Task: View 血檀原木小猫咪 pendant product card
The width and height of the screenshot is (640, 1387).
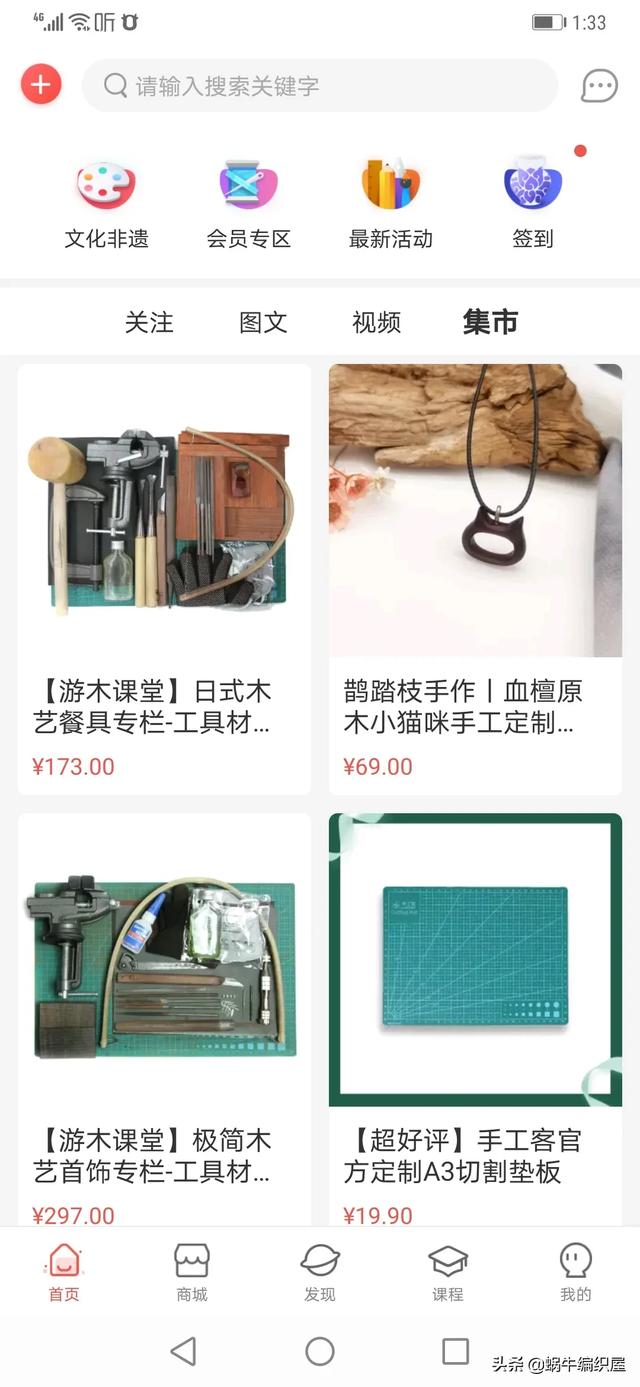Action: [475, 578]
